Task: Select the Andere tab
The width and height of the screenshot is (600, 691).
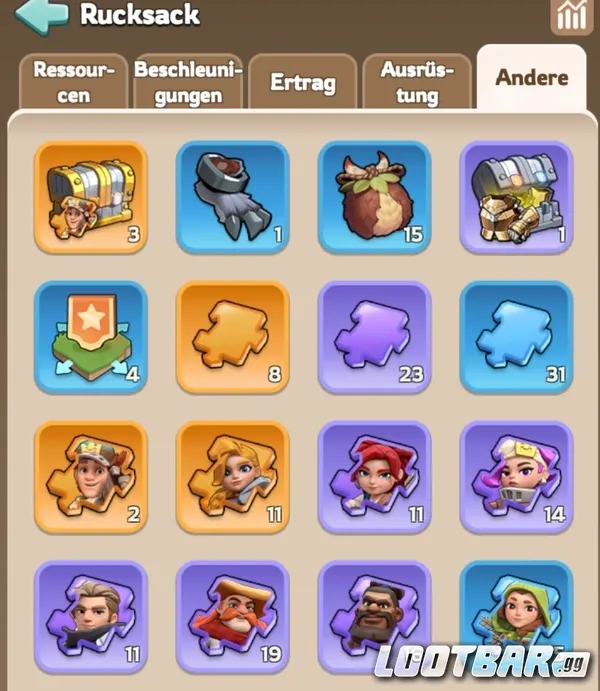Action: pos(532,78)
